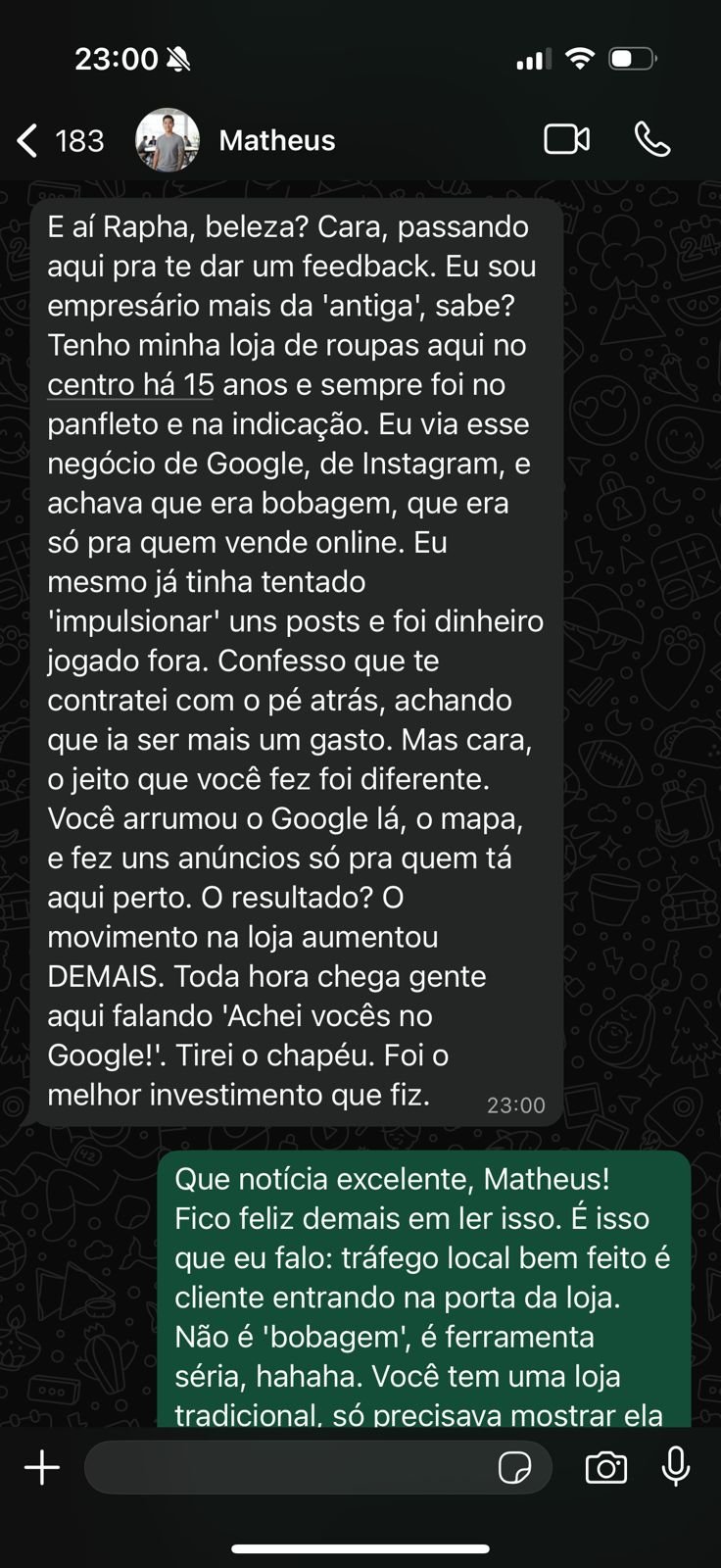Viewport: 721px width, 1568px height.
Task: Open the sticker picker
Action: coord(515,1468)
